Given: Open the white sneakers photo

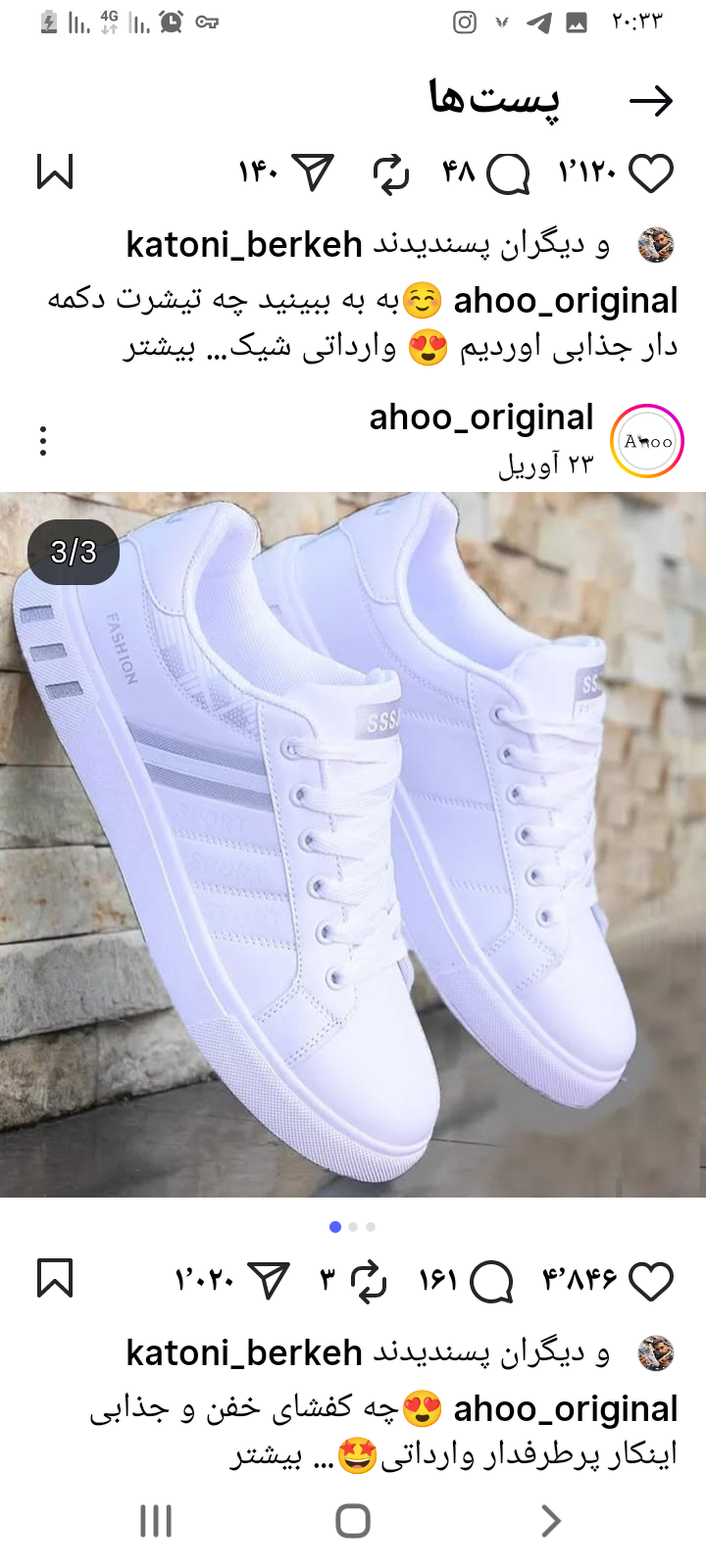Looking at the screenshot, I should [x=353, y=843].
